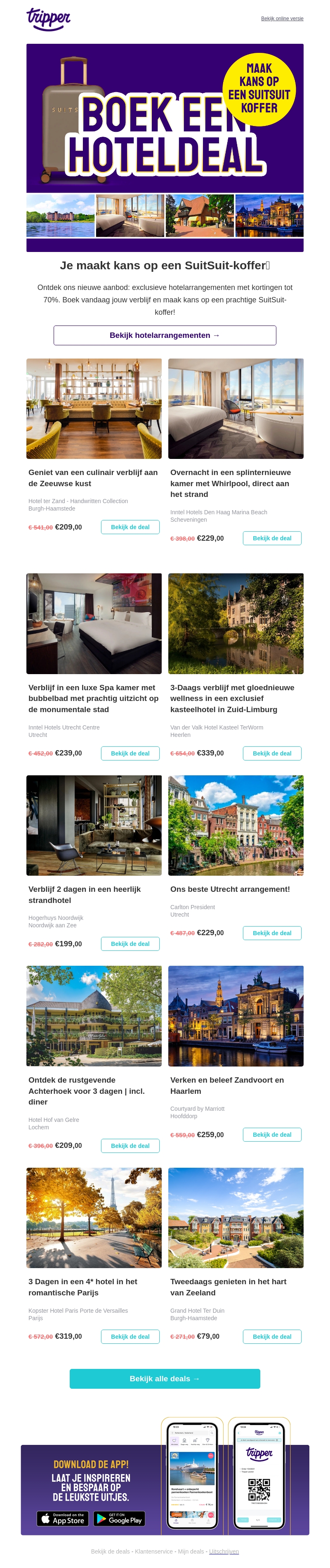View the Inntel Hotels Utrecht Centre deal
330x1568 pixels.
tap(130, 753)
